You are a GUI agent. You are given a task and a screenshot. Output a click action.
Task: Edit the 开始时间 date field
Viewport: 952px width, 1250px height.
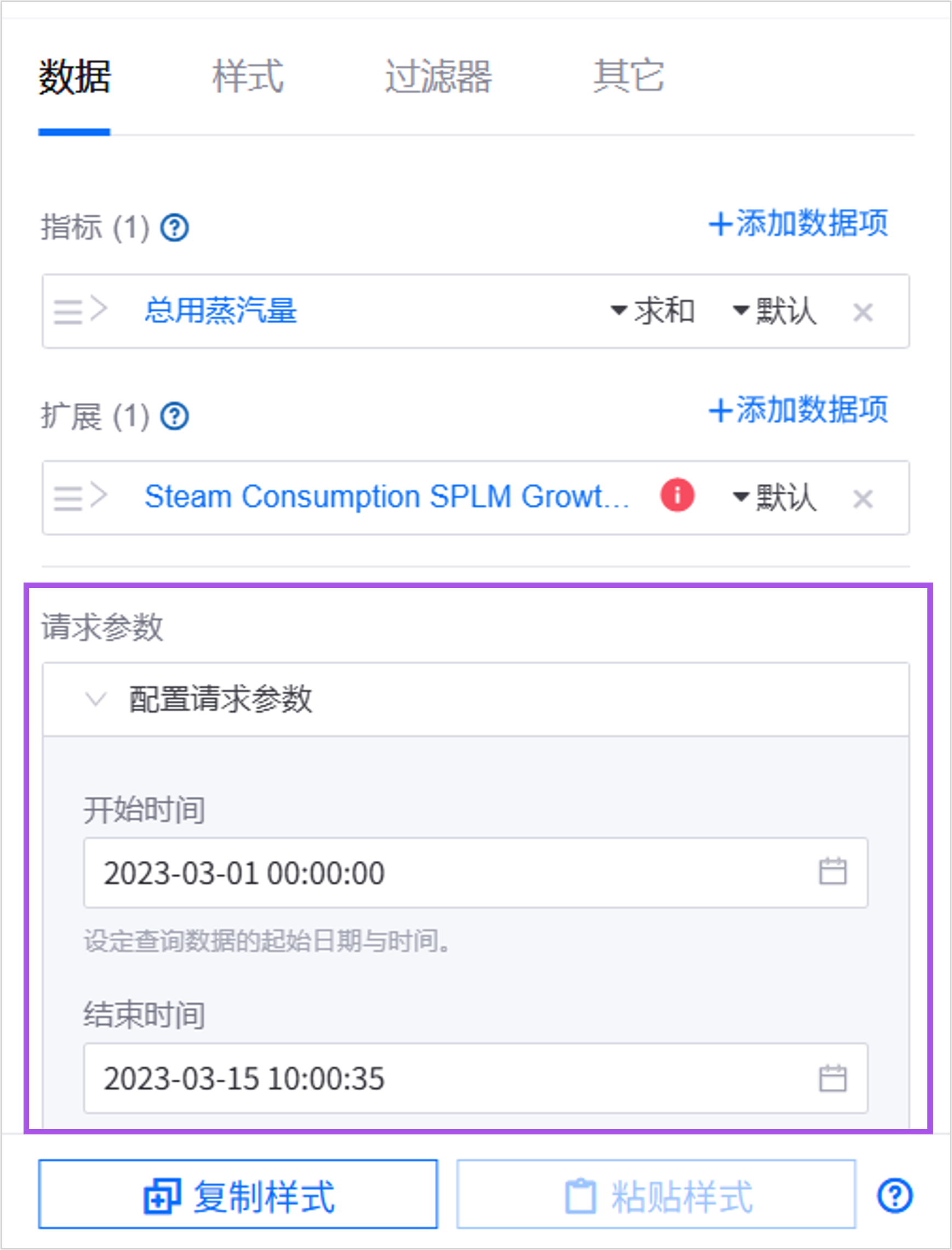coord(454,873)
